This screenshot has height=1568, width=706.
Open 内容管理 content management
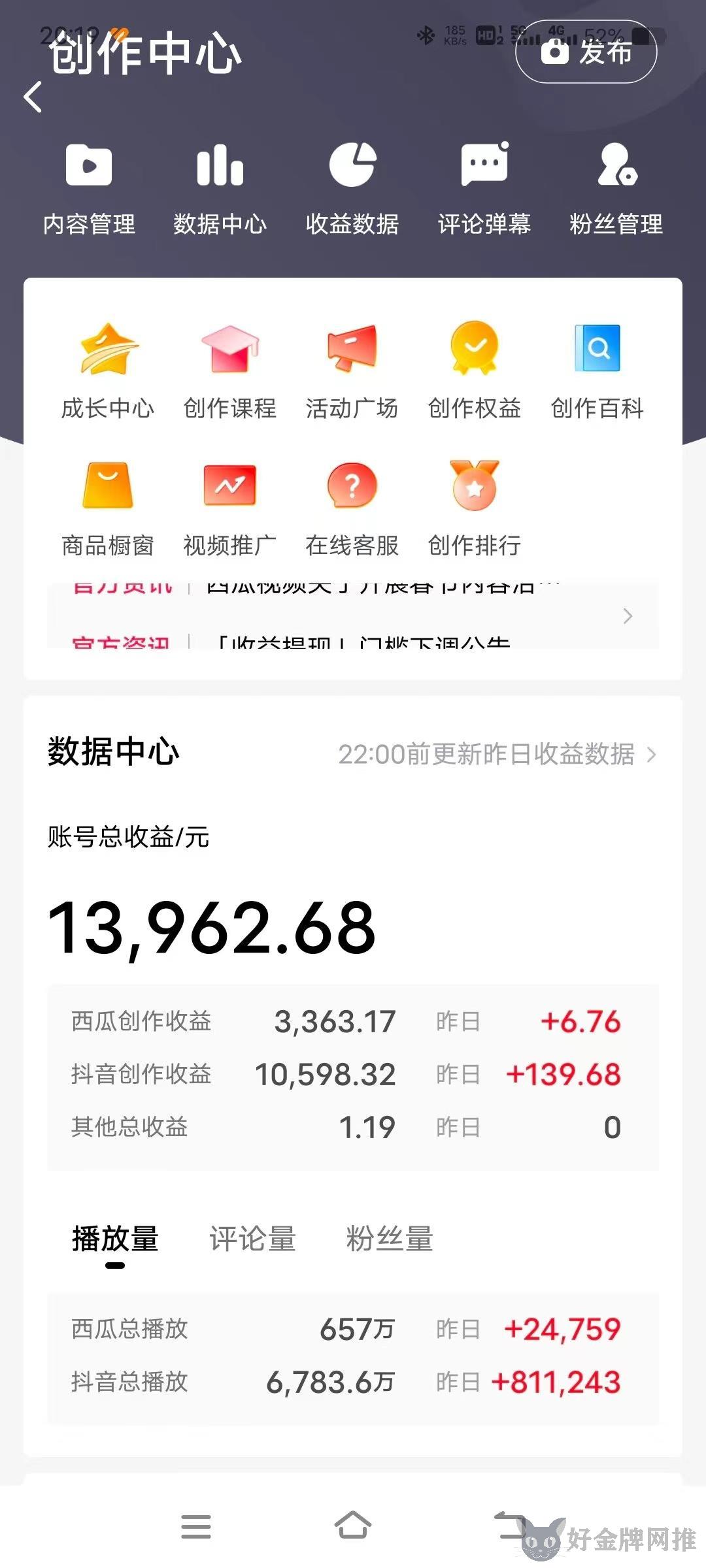tap(89, 189)
